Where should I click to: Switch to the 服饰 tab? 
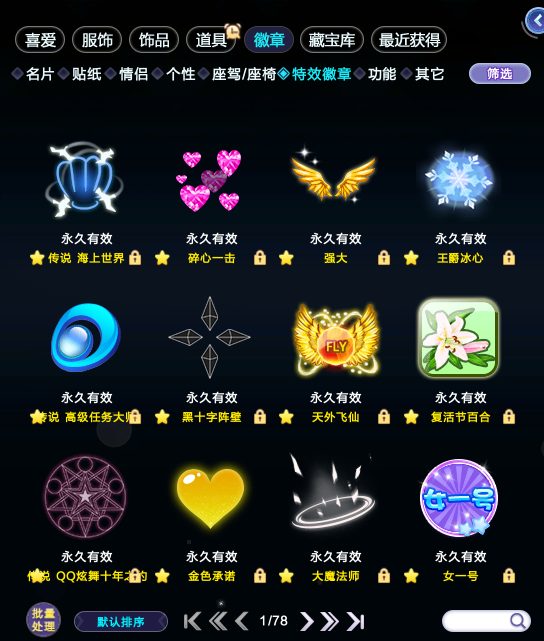(97, 40)
